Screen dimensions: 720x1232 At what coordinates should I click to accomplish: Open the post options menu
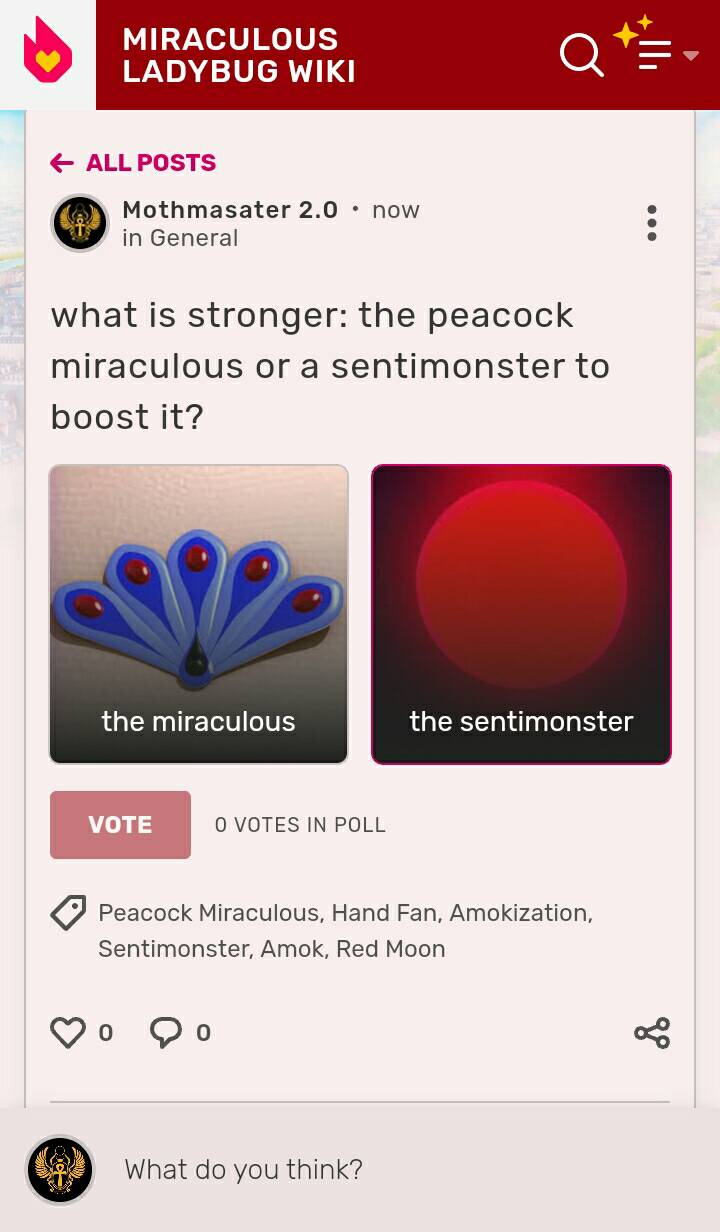tap(651, 223)
